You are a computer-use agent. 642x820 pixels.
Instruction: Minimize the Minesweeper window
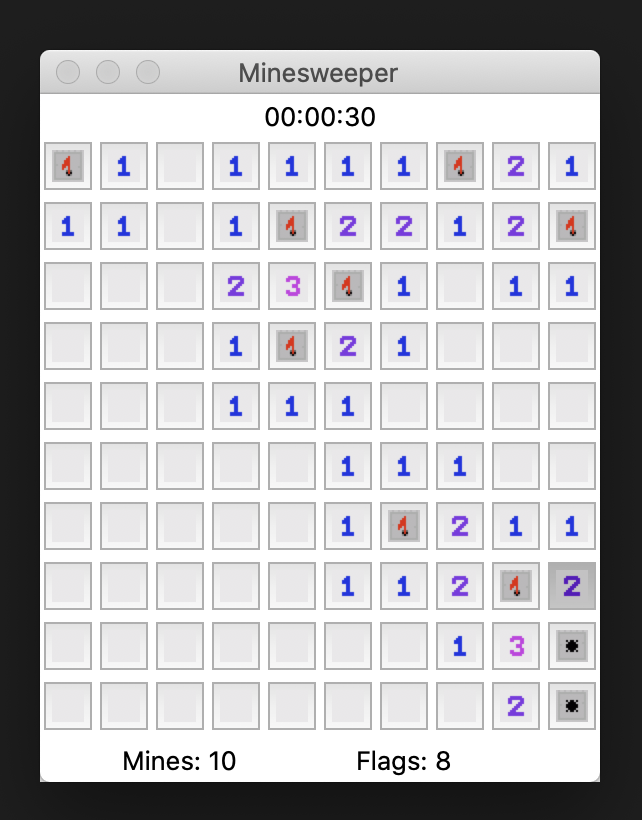[108, 72]
